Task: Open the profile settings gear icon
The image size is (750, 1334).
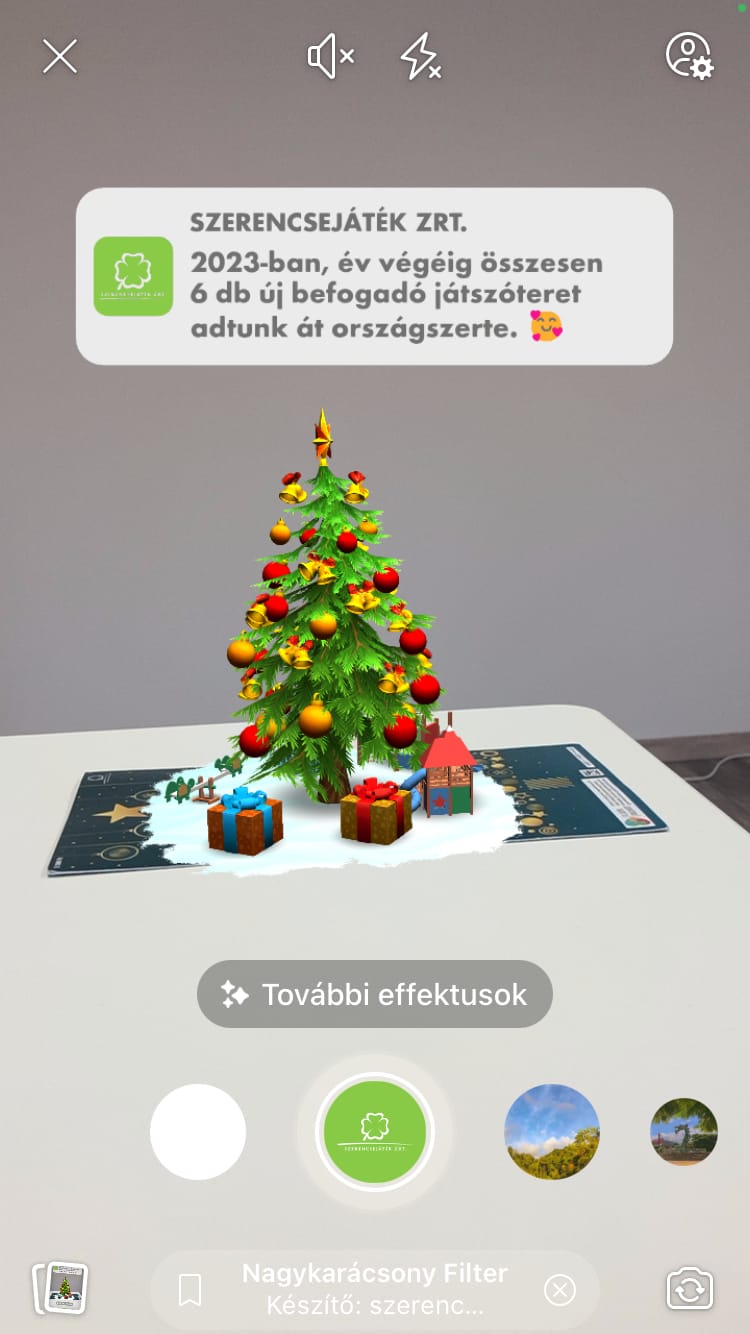Action: click(x=689, y=56)
